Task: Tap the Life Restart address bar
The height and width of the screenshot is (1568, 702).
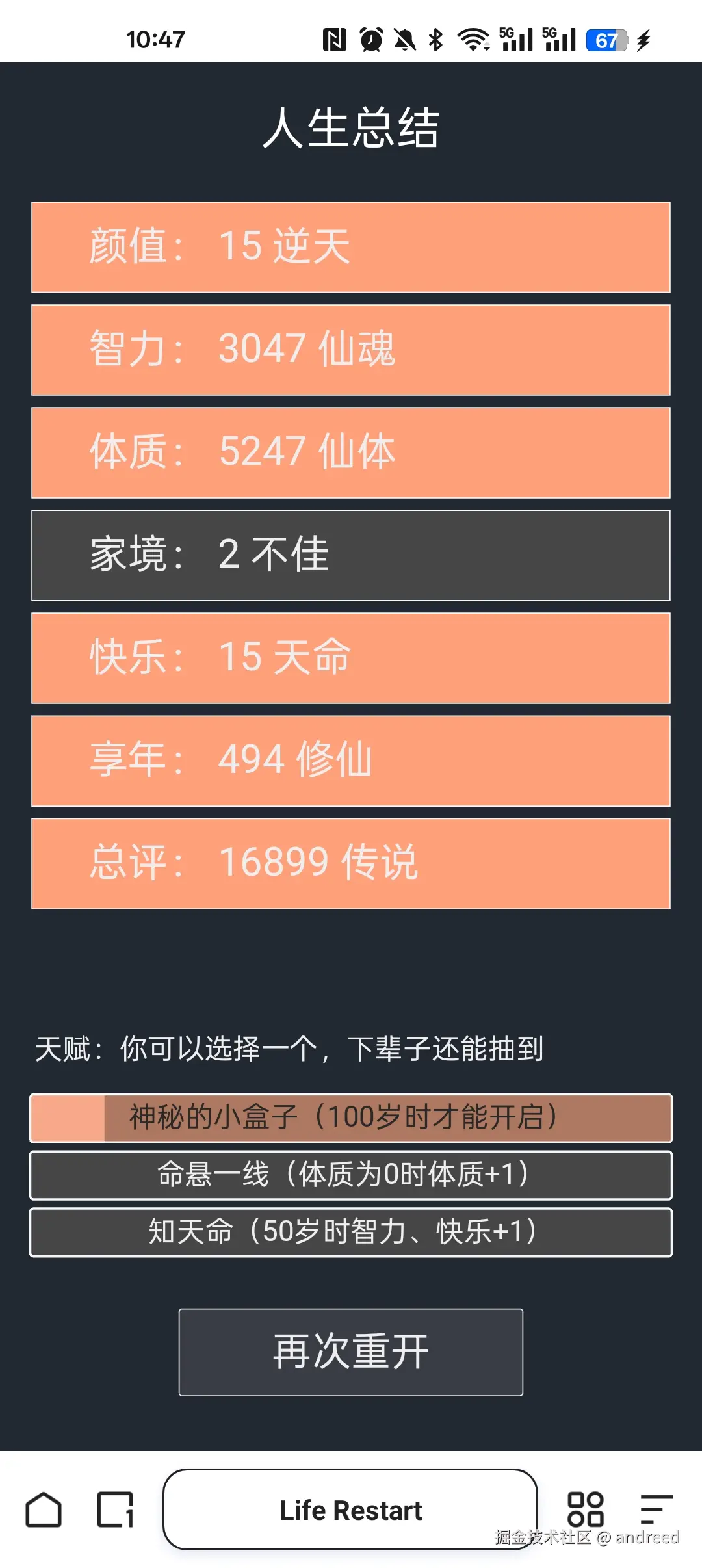Action: click(350, 1509)
